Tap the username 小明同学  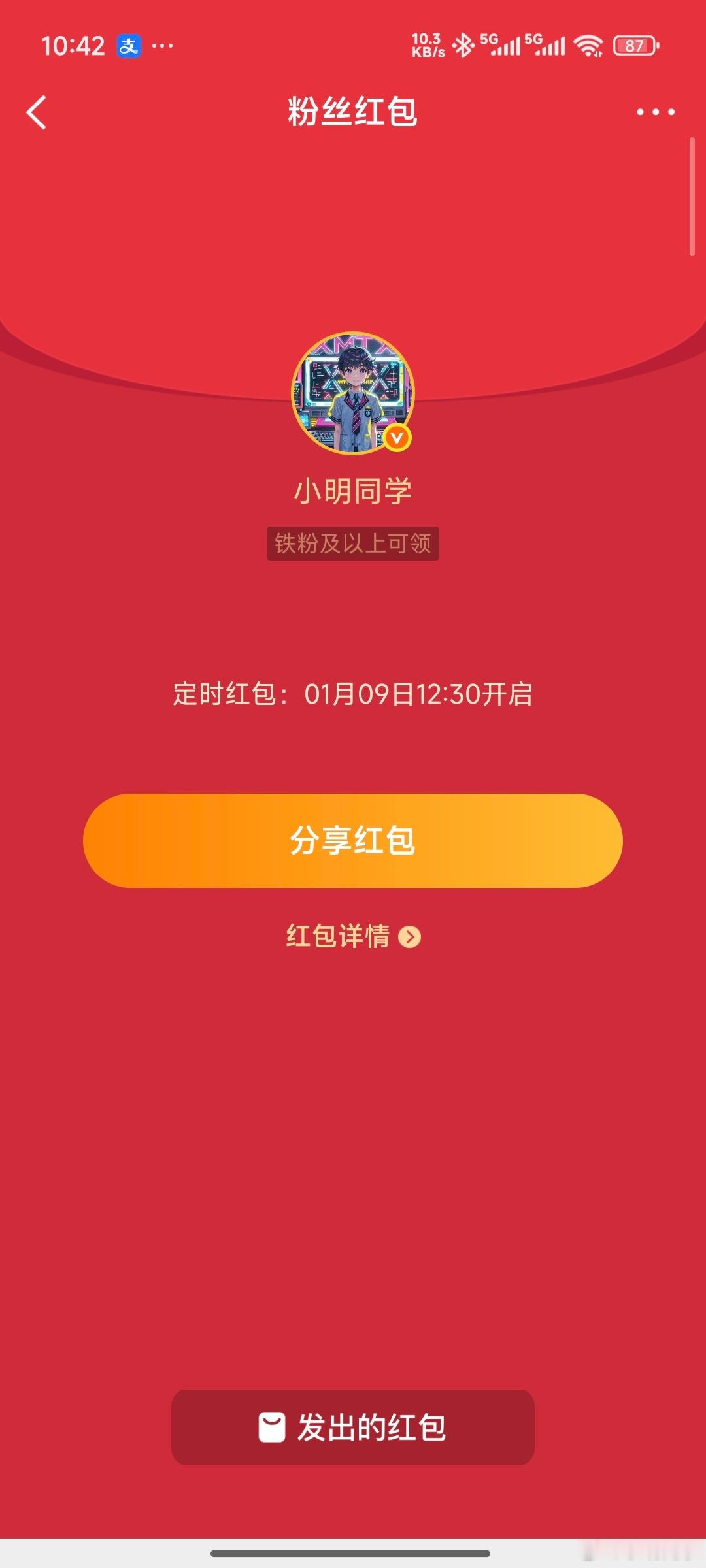353,491
